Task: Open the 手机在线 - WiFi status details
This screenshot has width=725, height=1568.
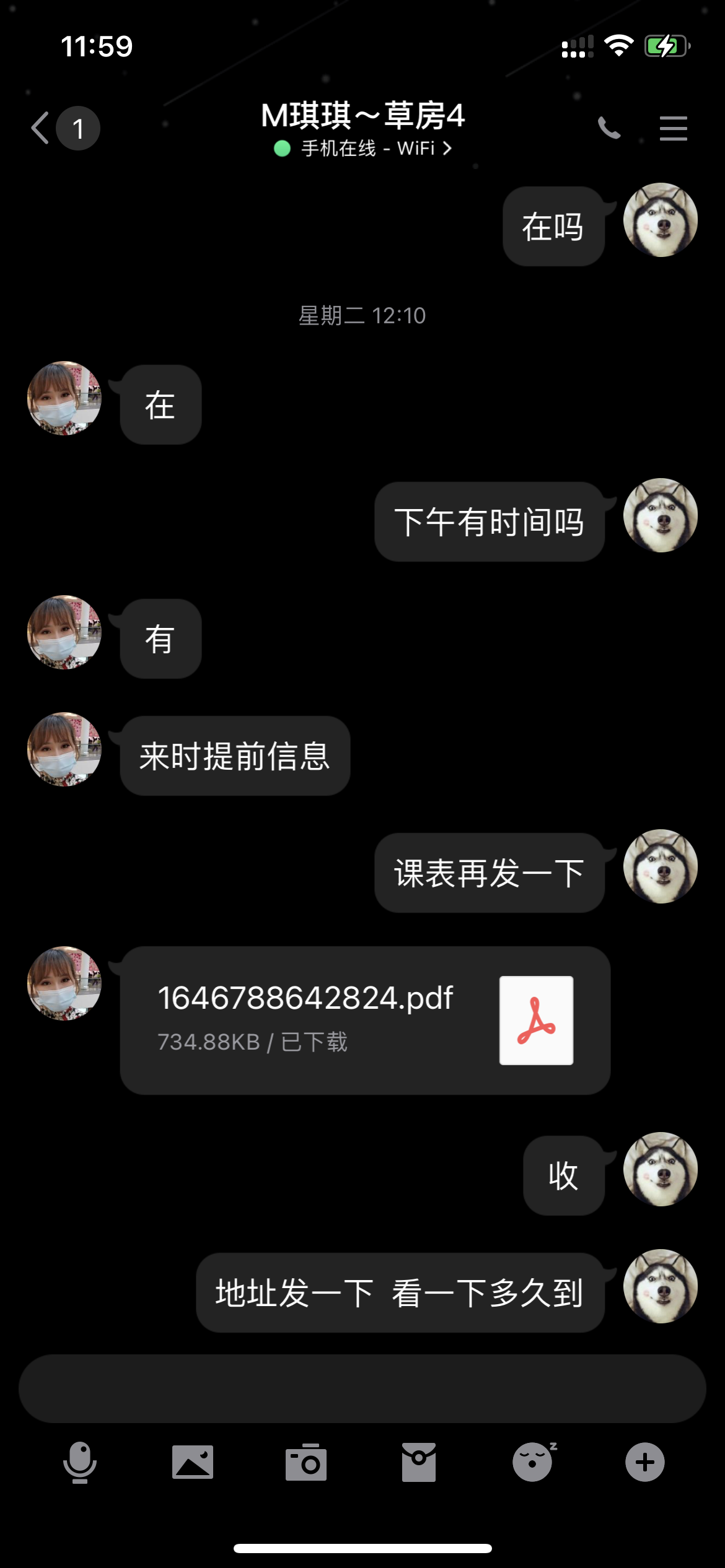Action: [363, 149]
